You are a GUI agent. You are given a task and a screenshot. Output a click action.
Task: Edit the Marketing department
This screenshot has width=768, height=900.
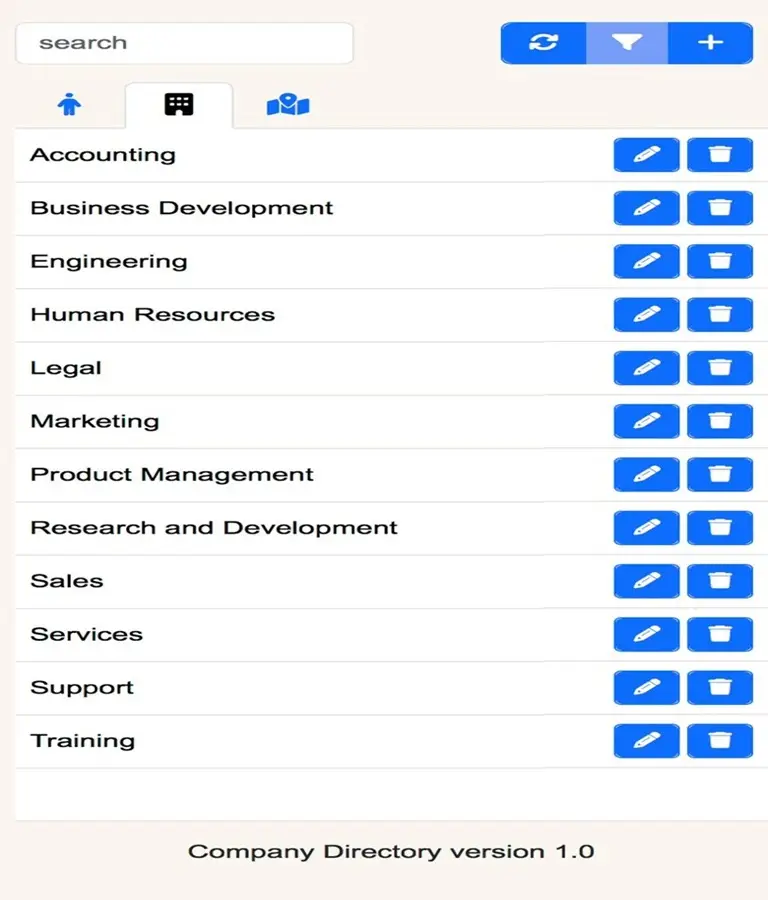[x=646, y=421]
